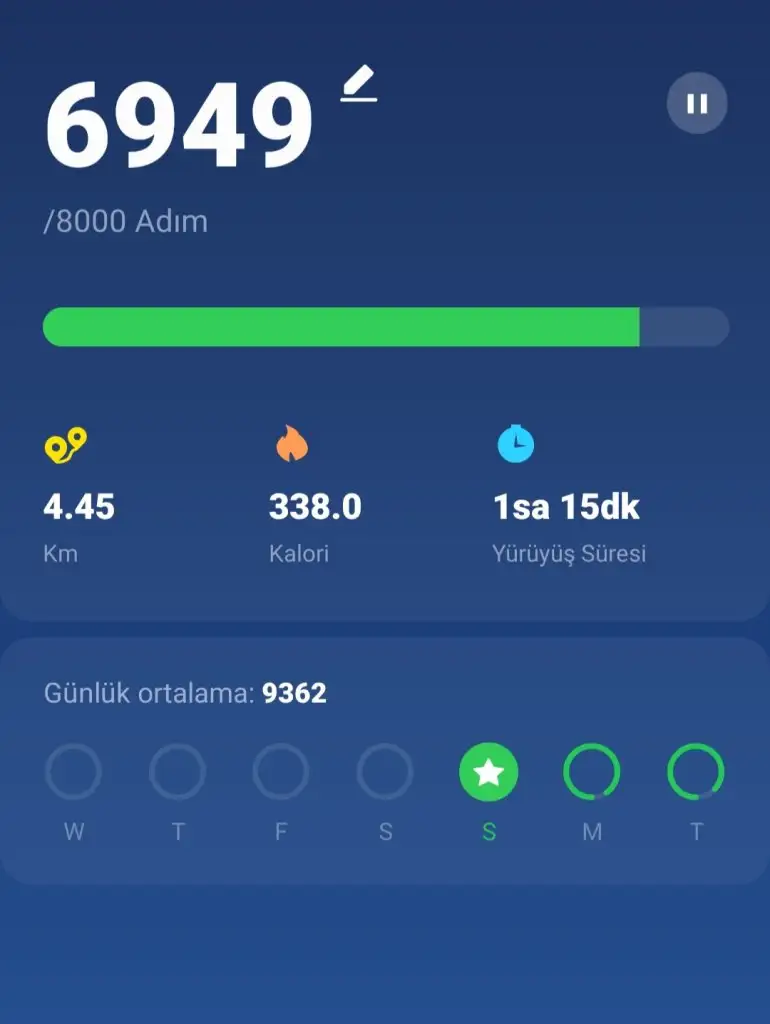The image size is (770, 1024).
Task: Select Monday's progress circle
Action: tap(592, 772)
